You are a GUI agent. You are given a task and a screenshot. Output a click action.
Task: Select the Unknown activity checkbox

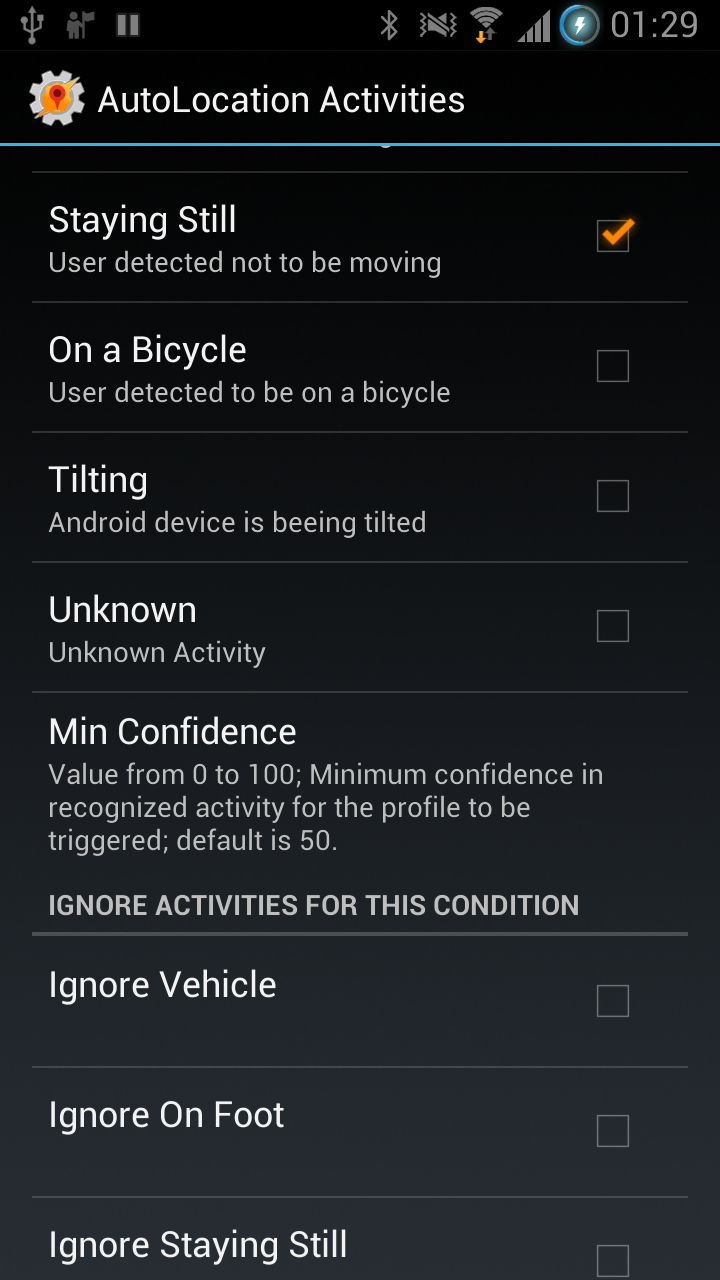(x=613, y=626)
